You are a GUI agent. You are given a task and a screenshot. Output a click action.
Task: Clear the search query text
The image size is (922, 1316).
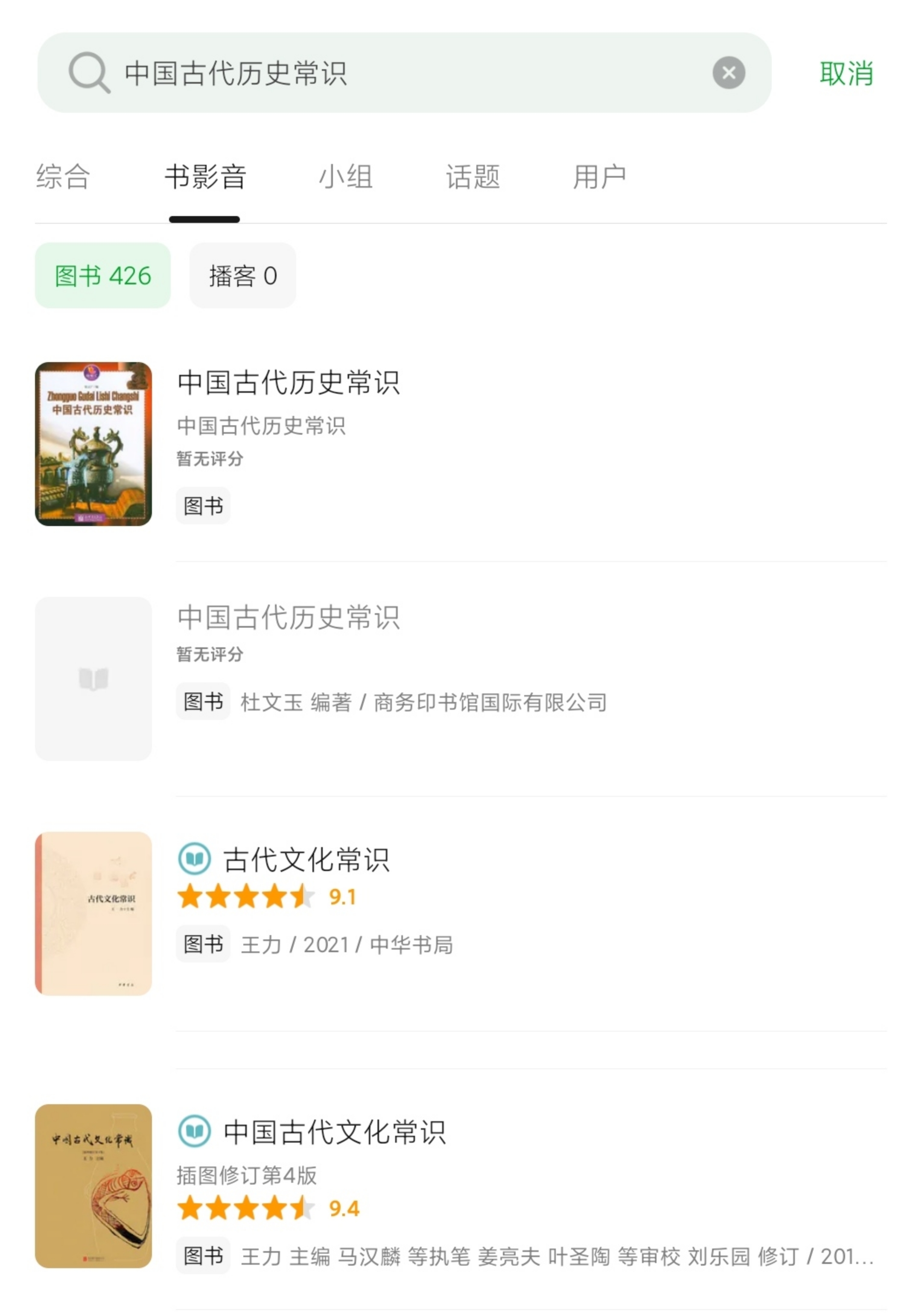point(728,73)
